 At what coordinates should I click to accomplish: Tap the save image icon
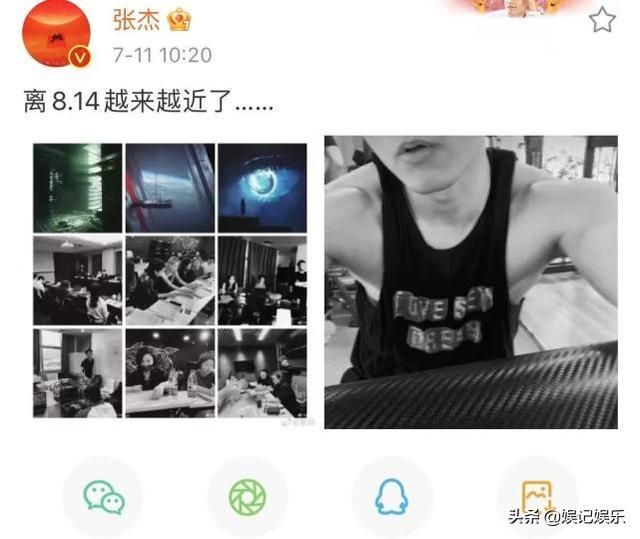(x=536, y=495)
